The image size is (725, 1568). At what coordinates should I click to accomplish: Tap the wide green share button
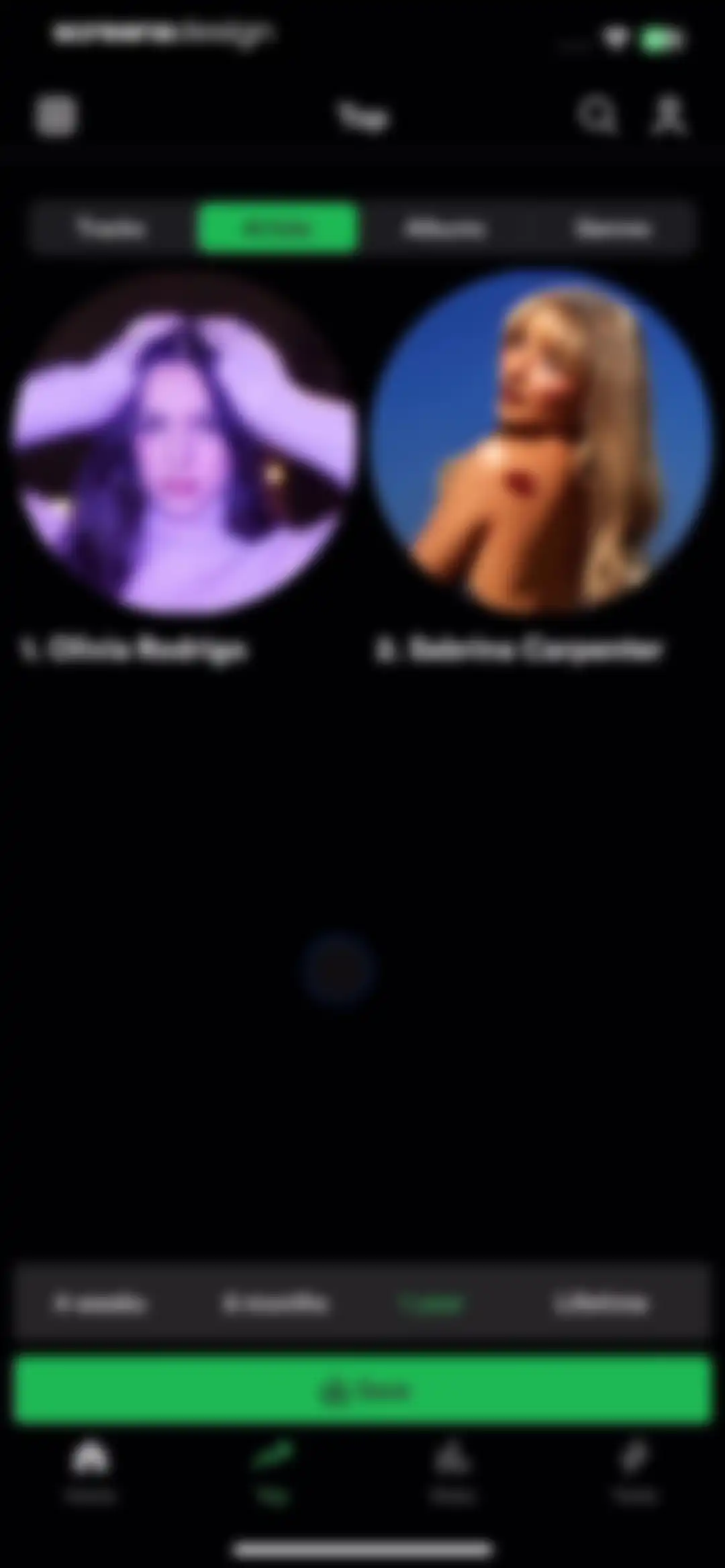click(362, 1389)
